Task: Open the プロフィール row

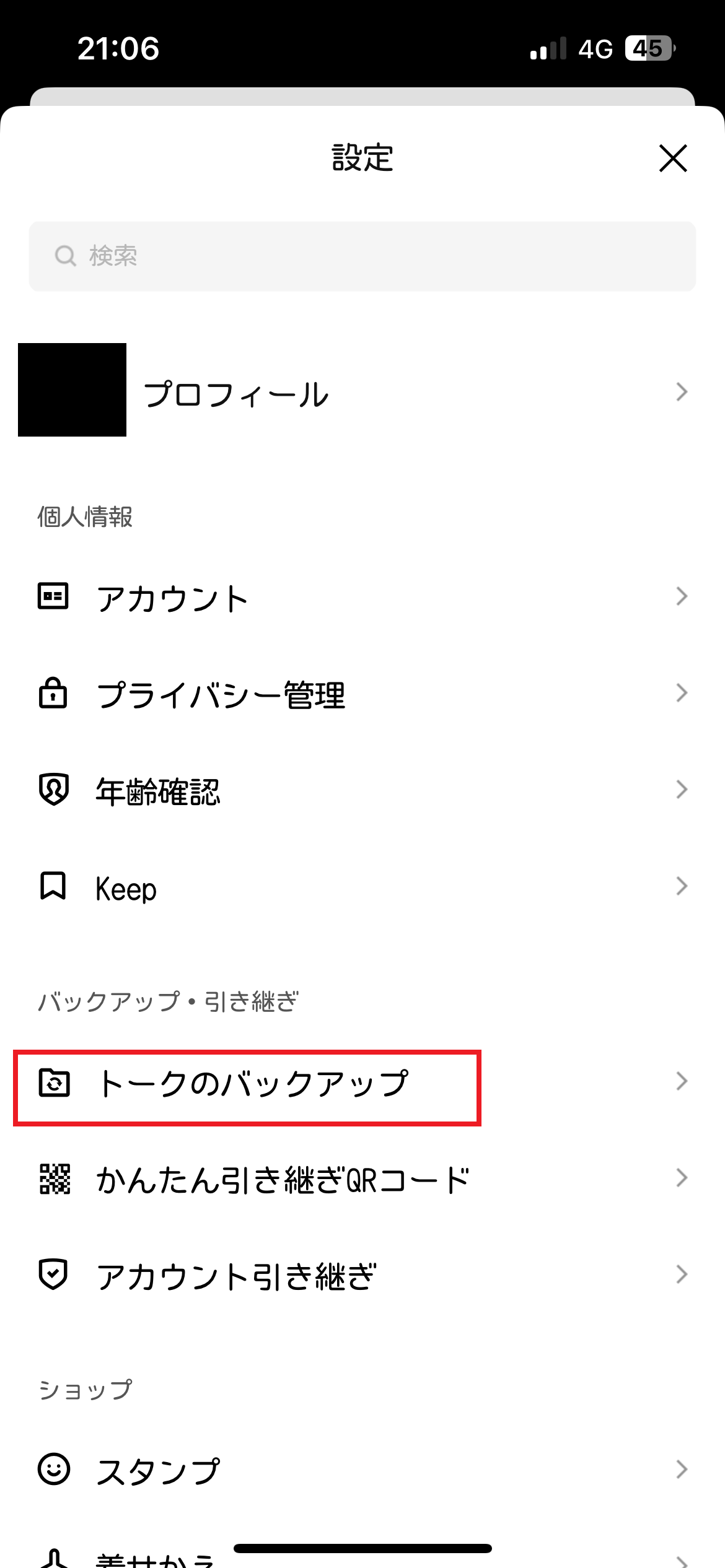Action: 362,393
